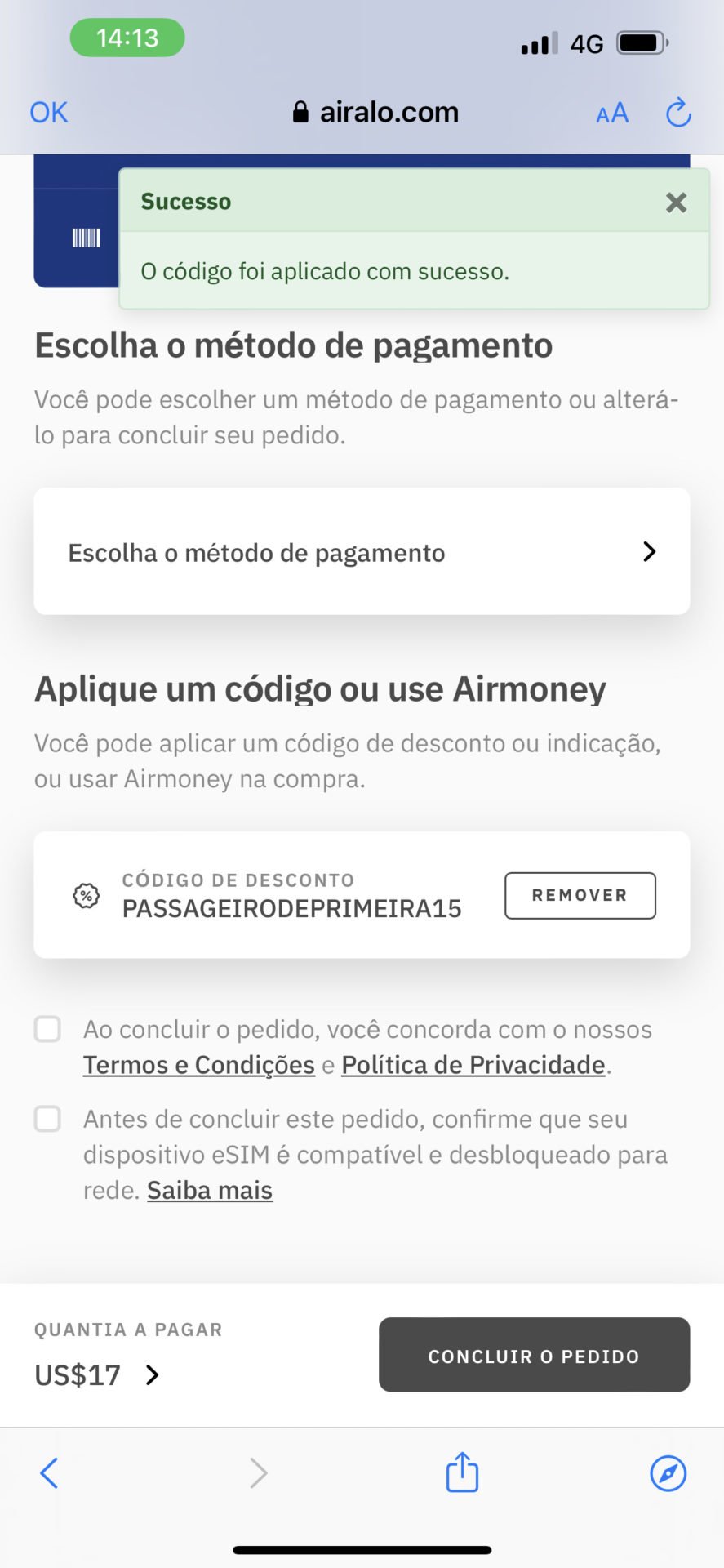Reload the airalo.com page

(678, 113)
